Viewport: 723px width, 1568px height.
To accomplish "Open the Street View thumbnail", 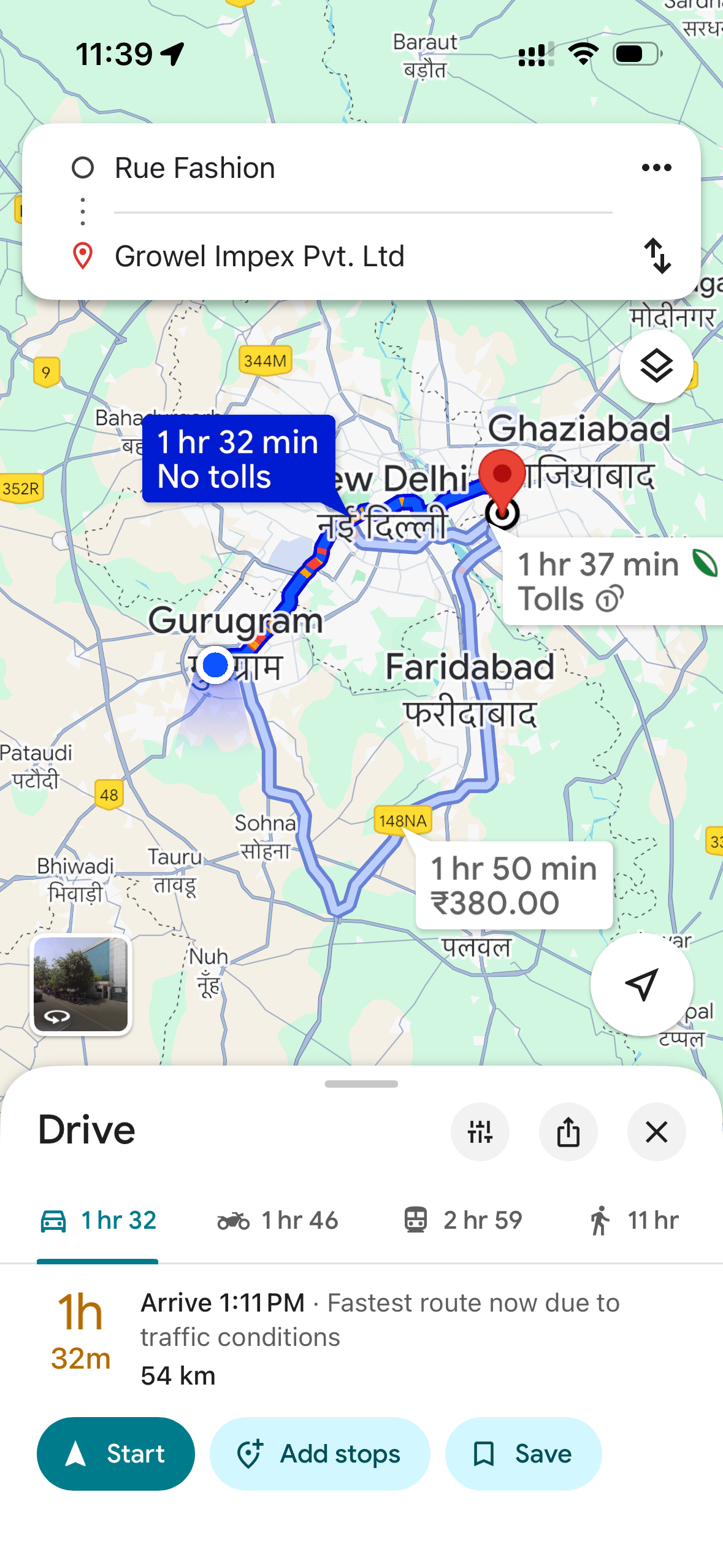I will click(81, 985).
